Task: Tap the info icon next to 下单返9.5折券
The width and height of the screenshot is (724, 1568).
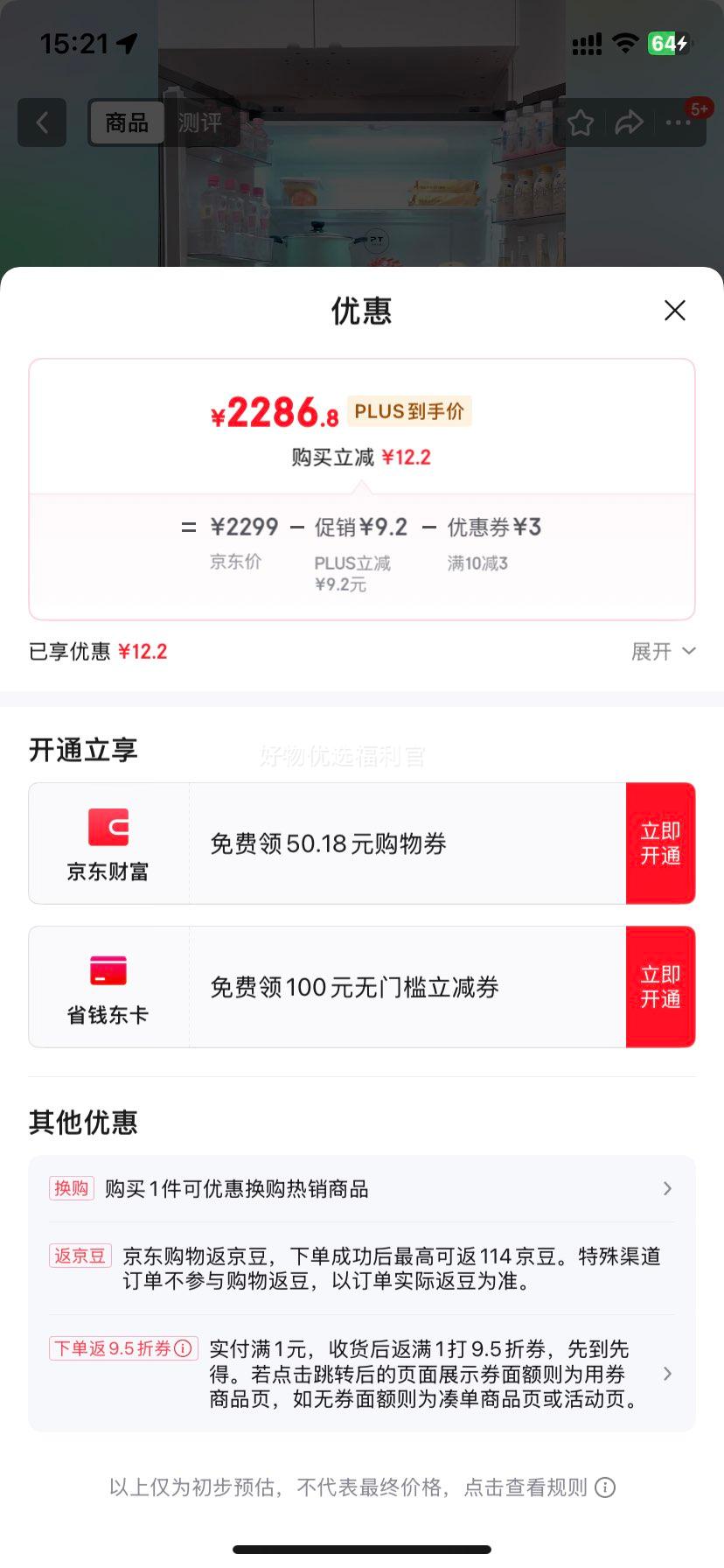Action: click(181, 1348)
